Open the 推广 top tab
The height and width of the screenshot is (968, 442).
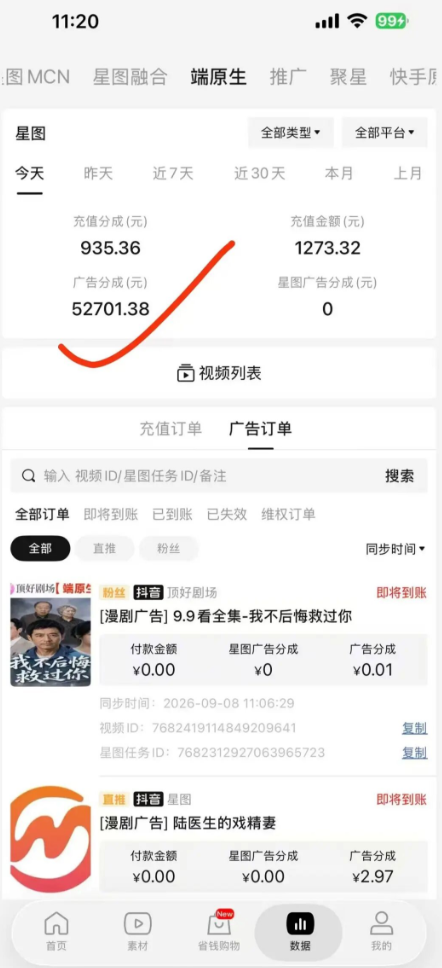click(x=288, y=77)
